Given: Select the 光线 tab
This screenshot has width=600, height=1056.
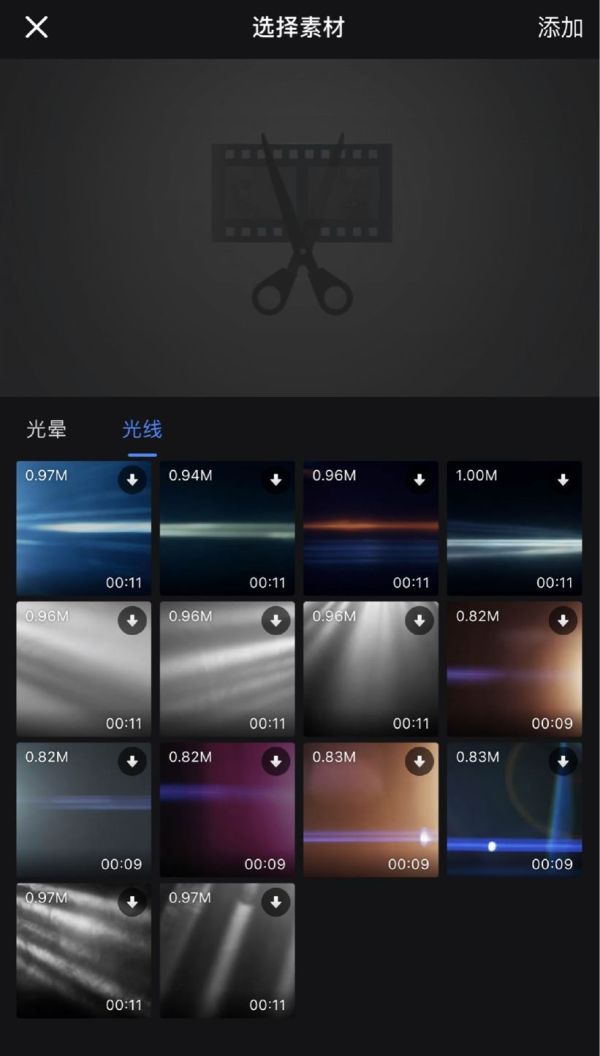Looking at the screenshot, I should click(142, 430).
